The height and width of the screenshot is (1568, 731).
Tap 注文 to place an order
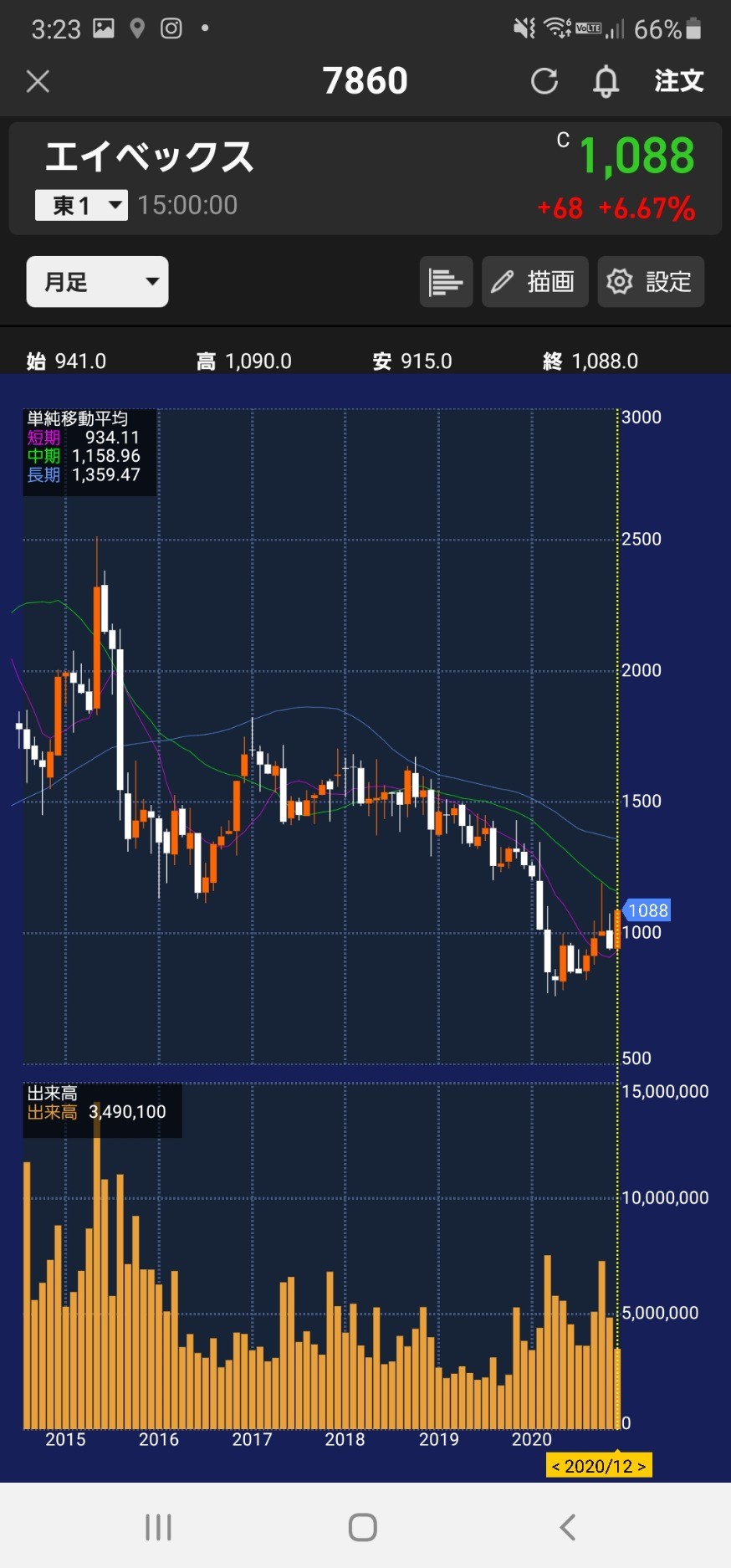point(678,81)
